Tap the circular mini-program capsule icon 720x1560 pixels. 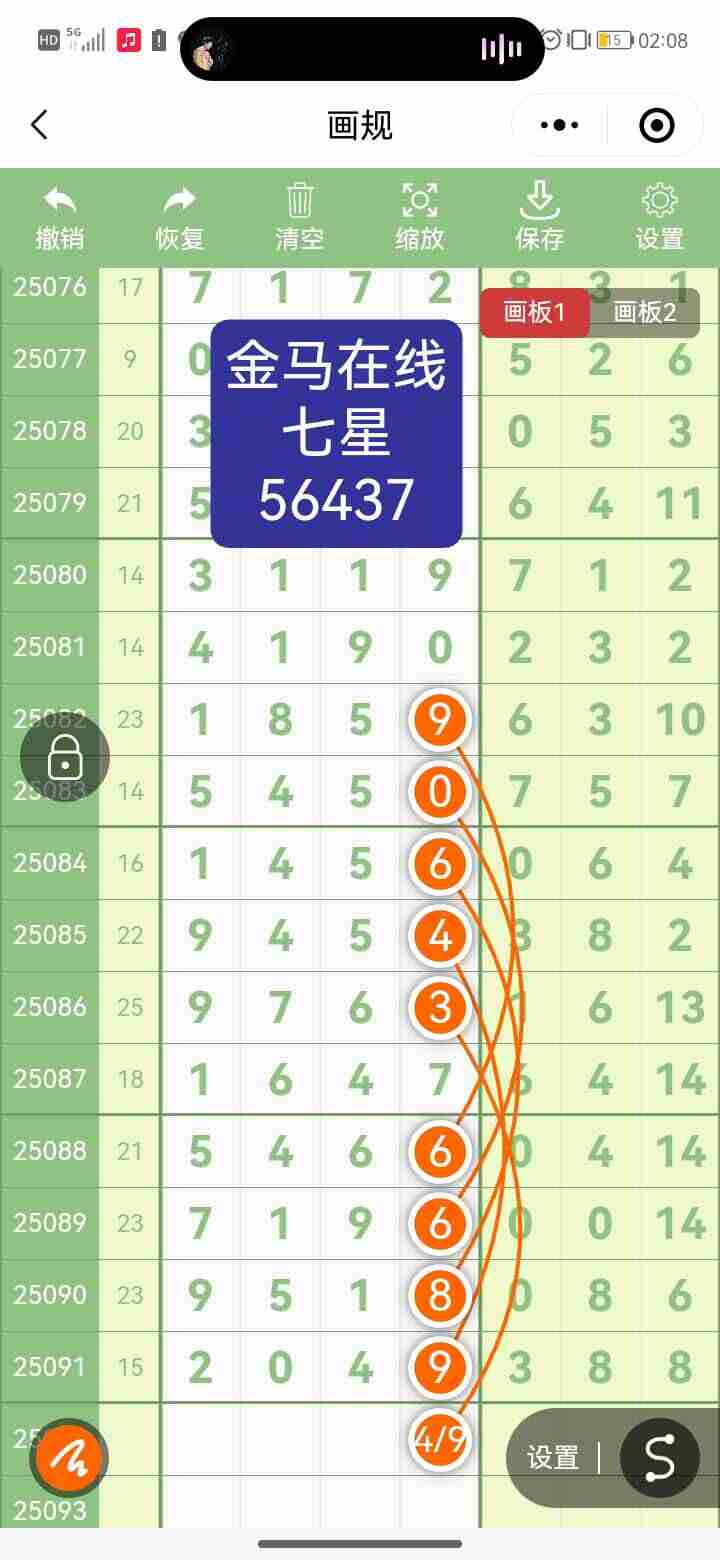click(655, 124)
